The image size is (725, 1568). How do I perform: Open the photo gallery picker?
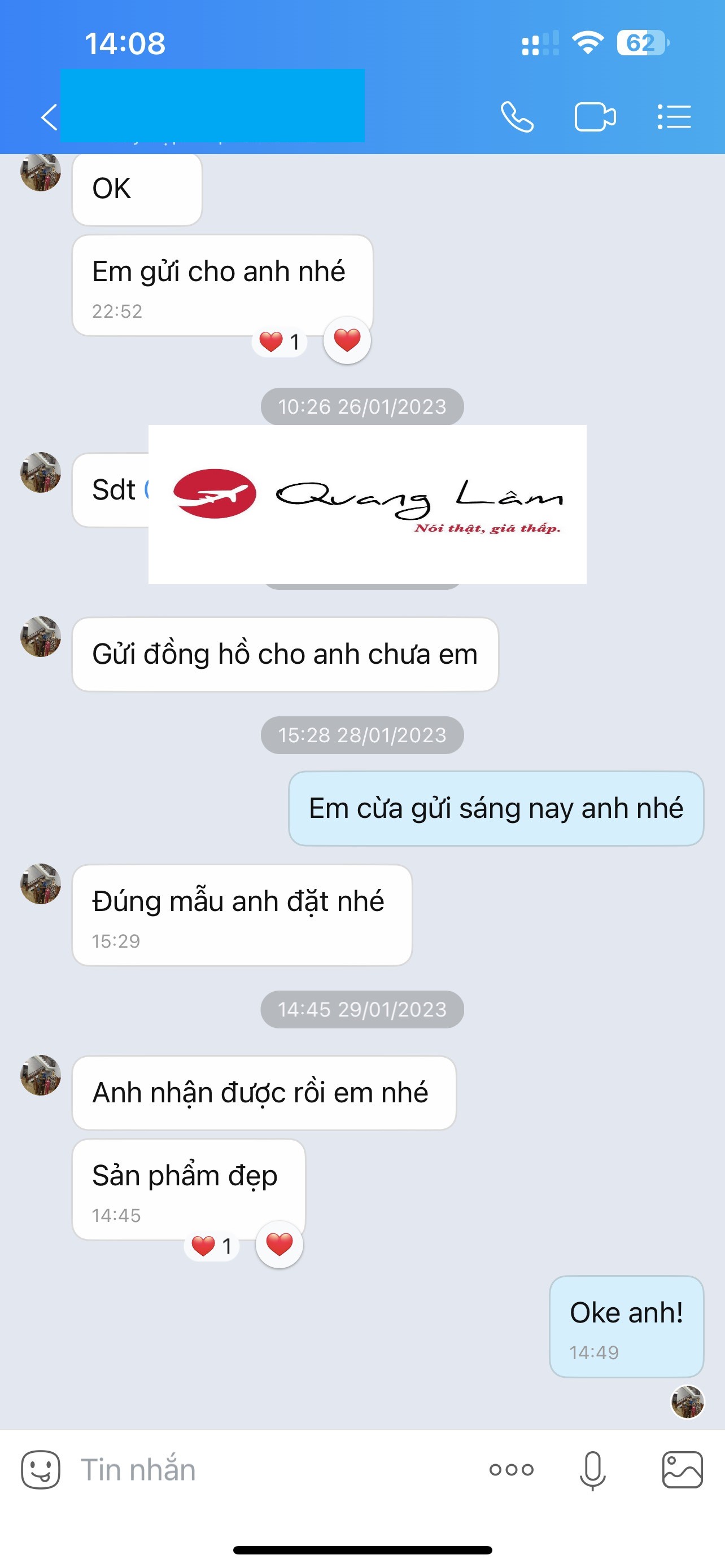[682, 1469]
